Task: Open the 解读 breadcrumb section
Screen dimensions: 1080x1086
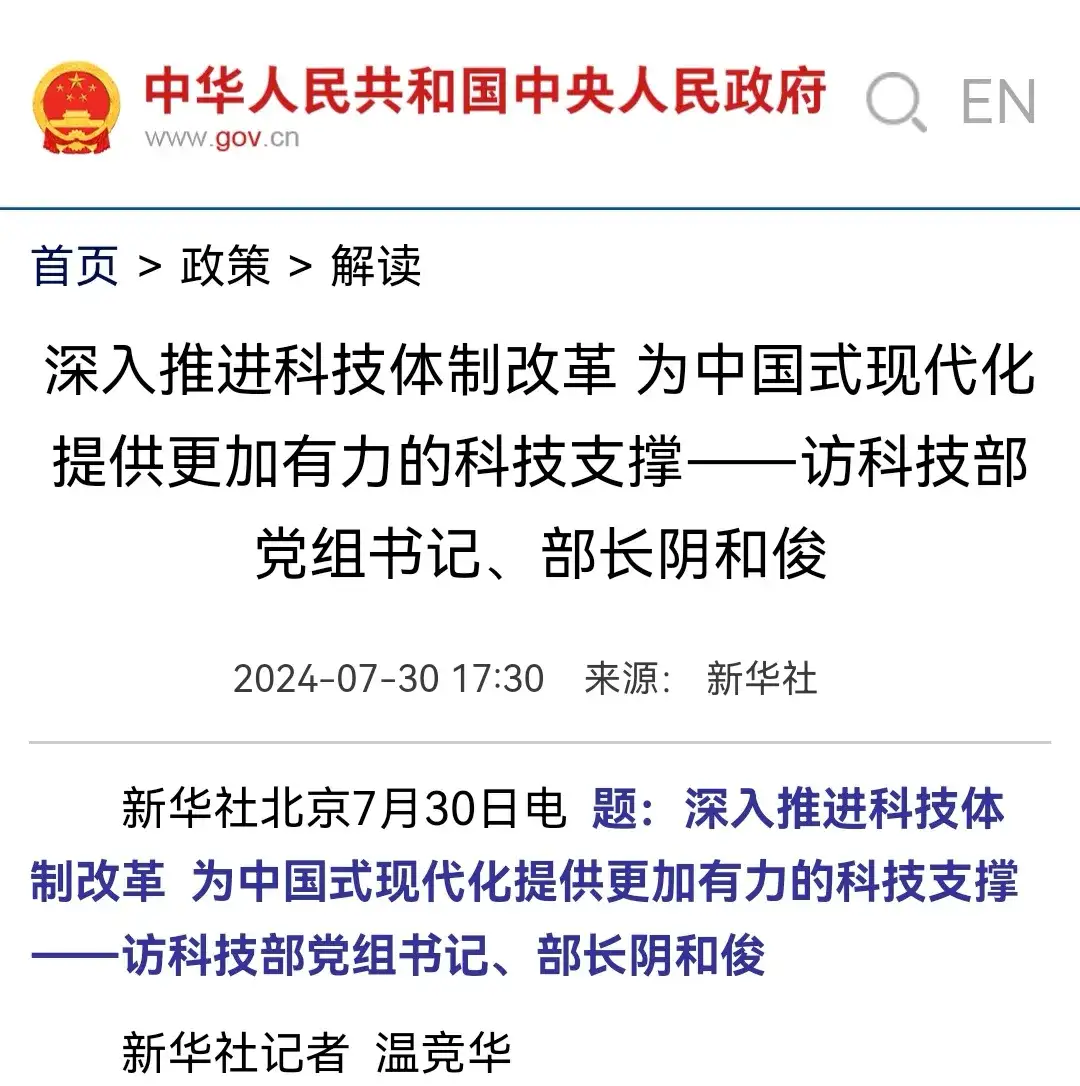Action: click(375, 267)
